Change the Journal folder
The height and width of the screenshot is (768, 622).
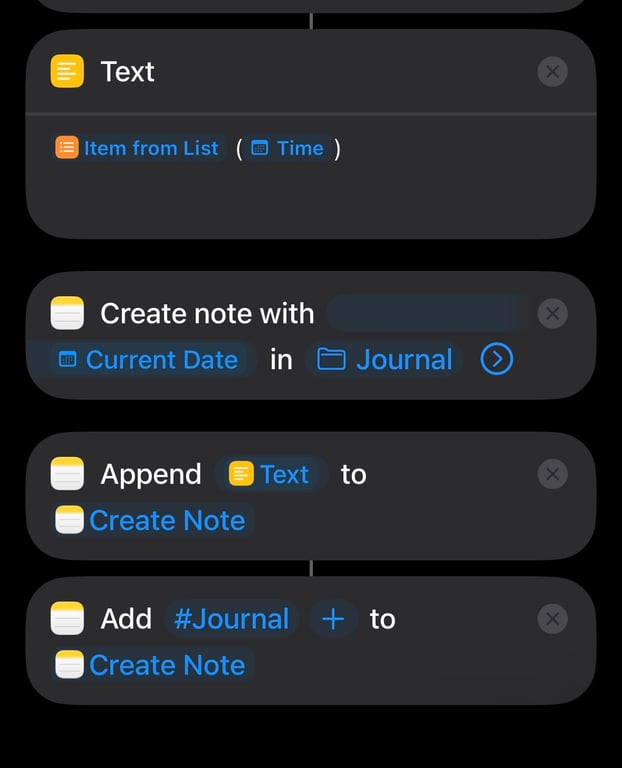click(386, 360)
